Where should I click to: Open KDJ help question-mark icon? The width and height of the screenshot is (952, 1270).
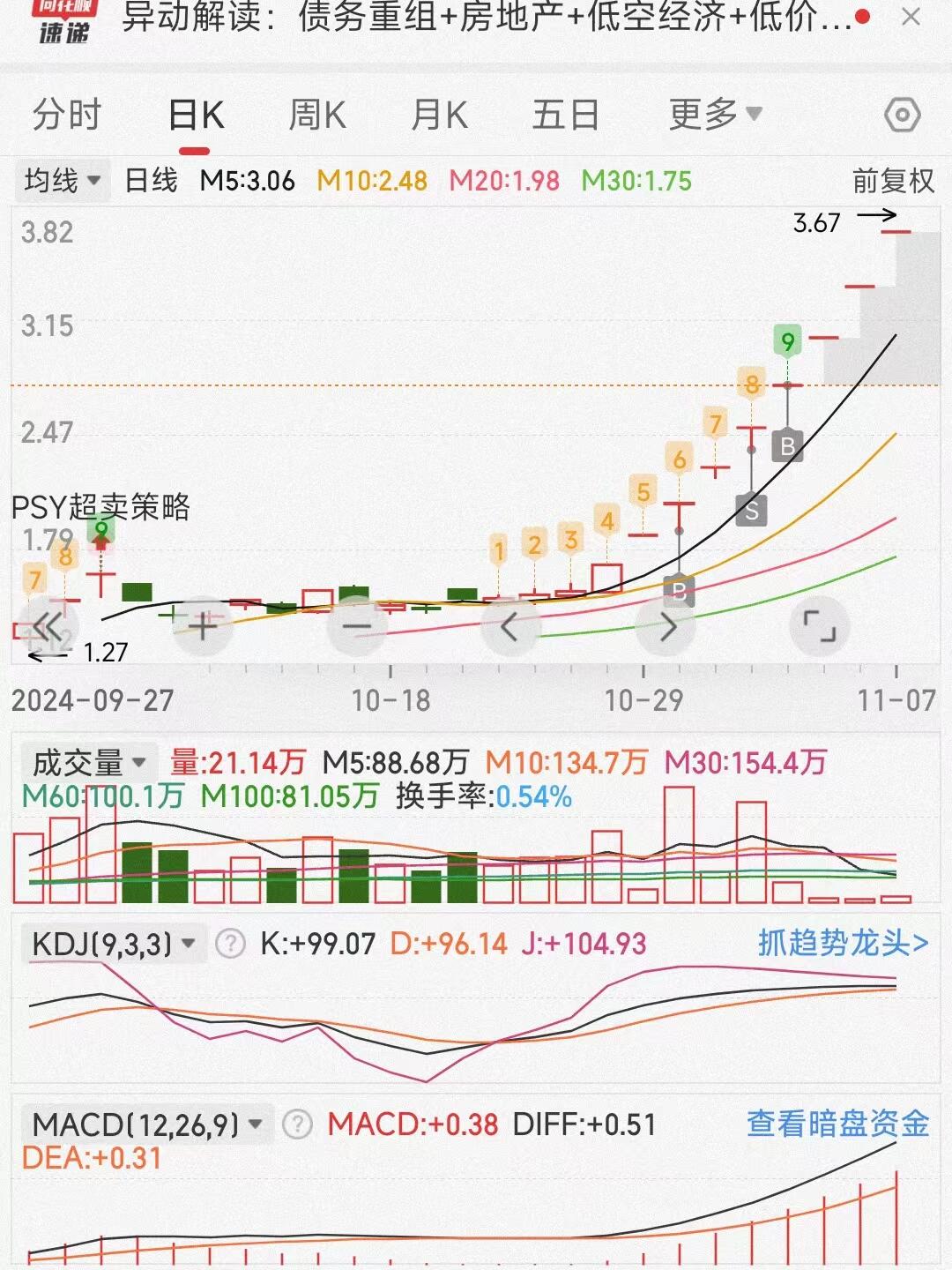[228, 944]
